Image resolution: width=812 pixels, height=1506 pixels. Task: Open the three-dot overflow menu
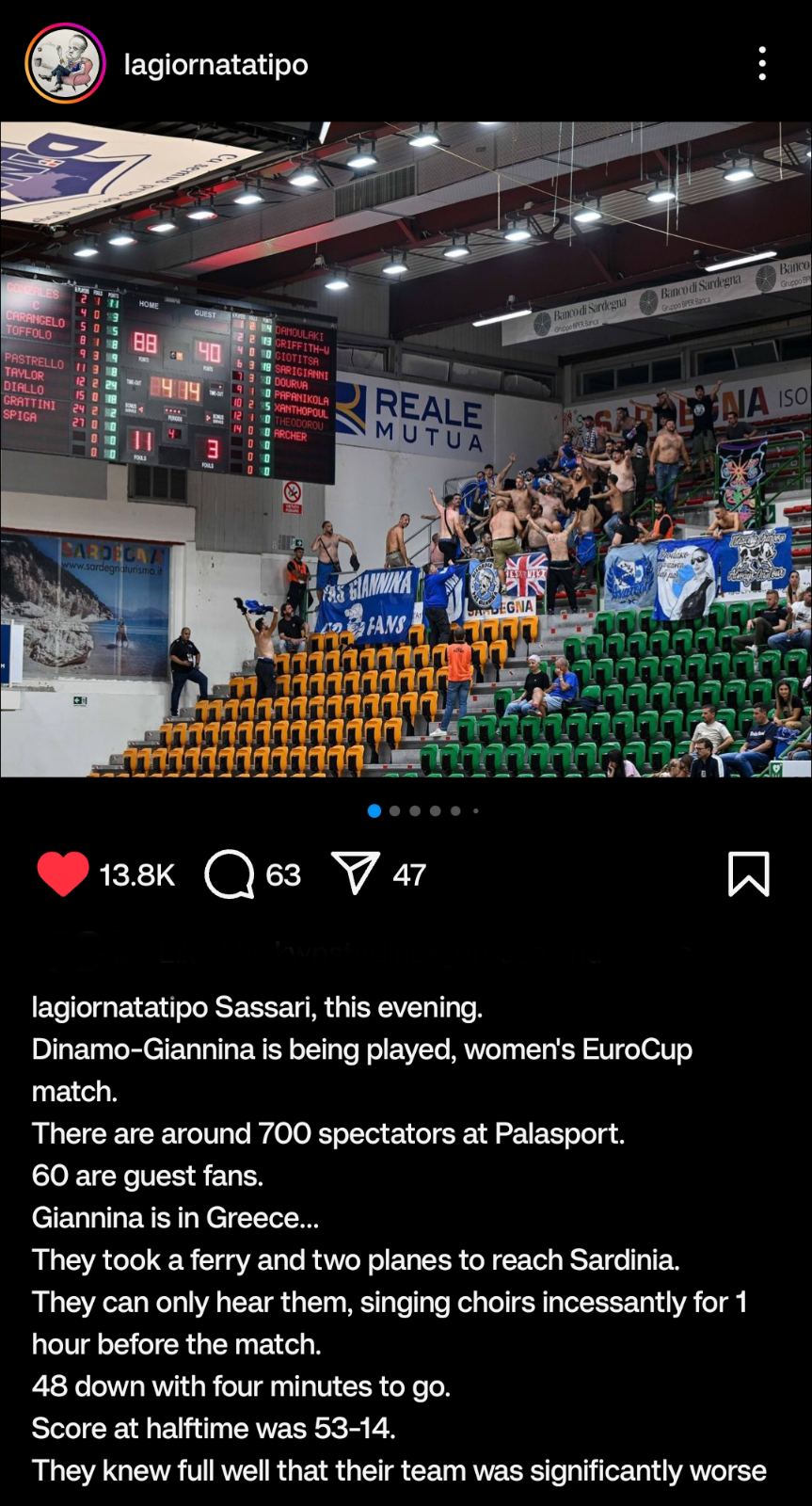click(x=762, y=64)
